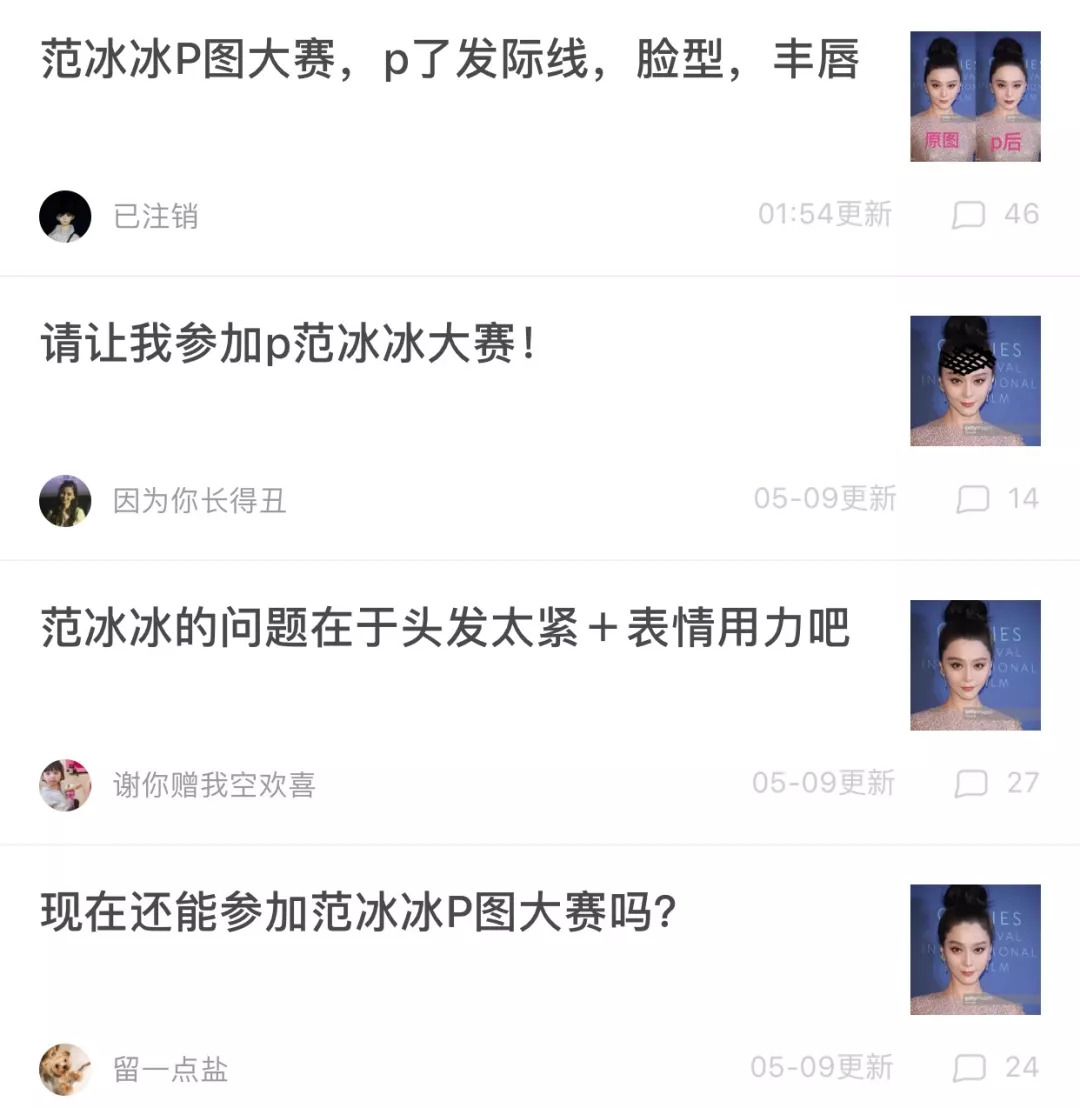Open the 24 comments of 留一点盐's post

click(x=995, y=1068)
